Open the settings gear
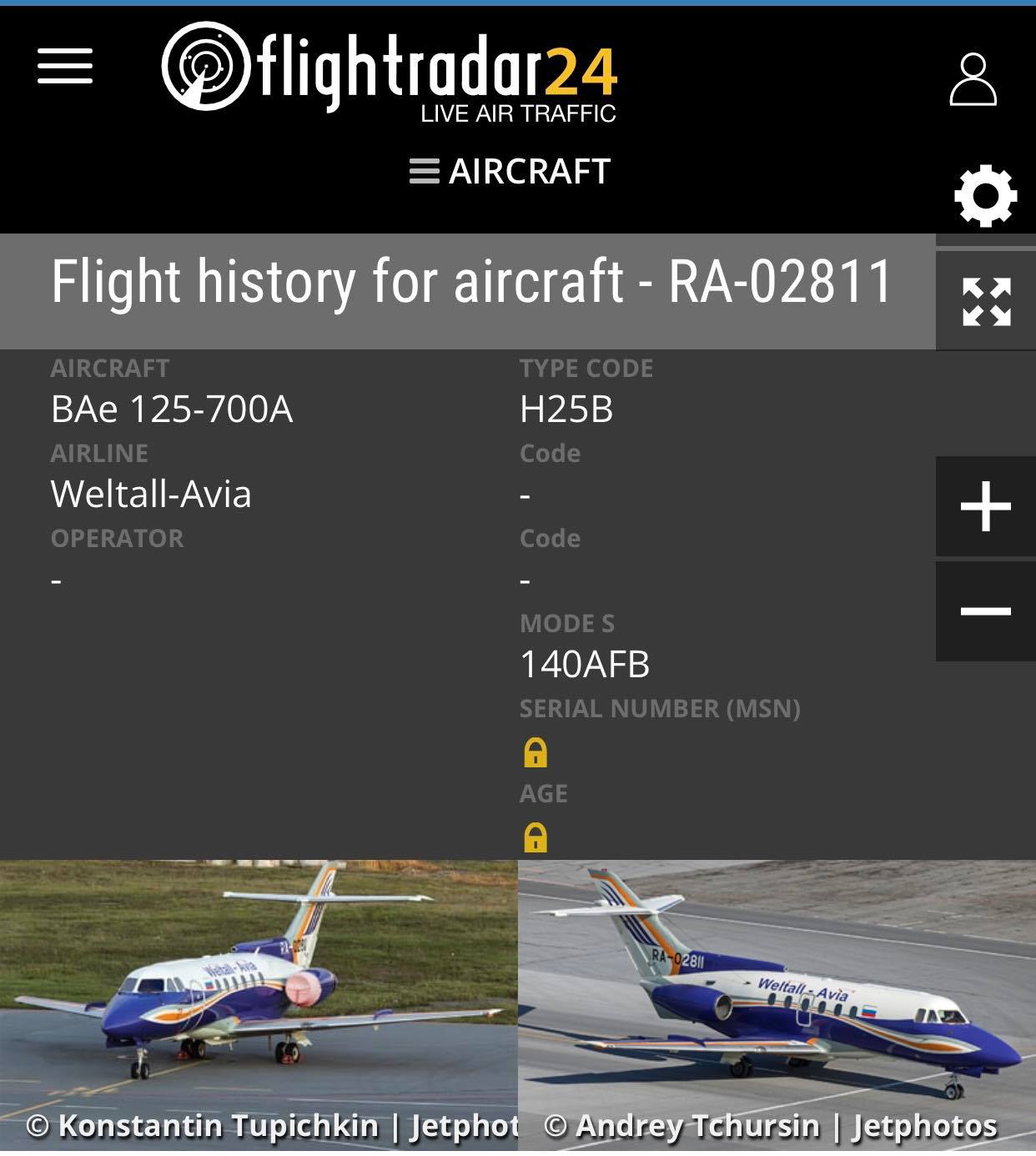The height and width of the screenshot is (1156, 1036). click(x=985, y=197)
